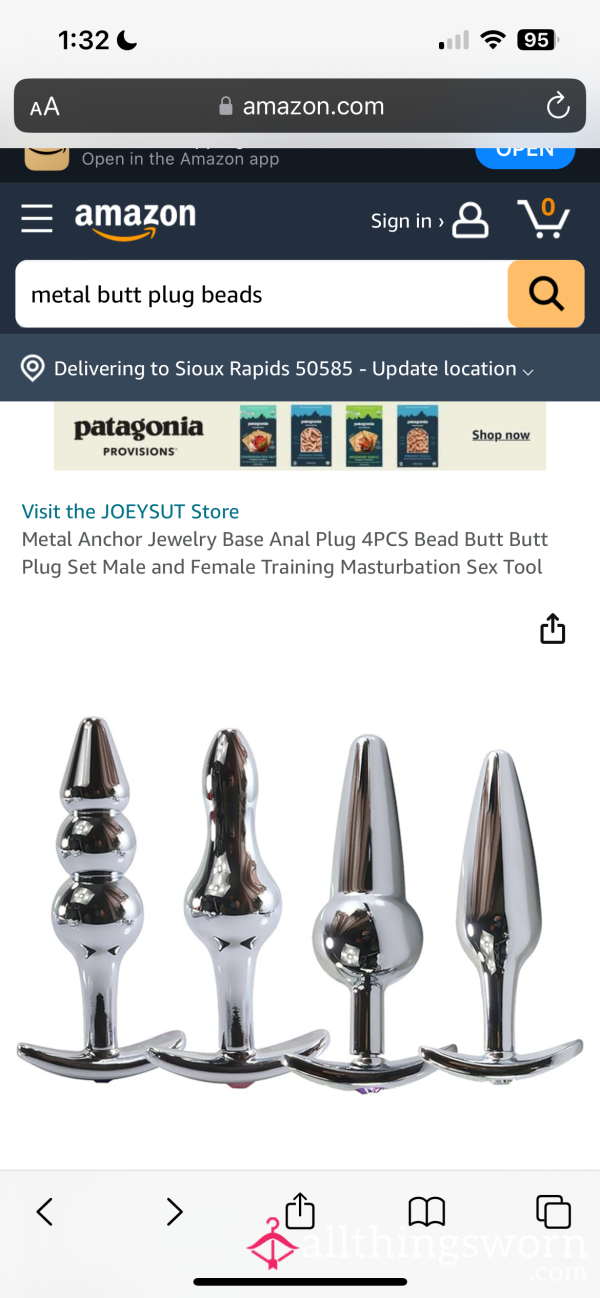Screen dimensions: 600x1298
Task: Tap the Amazon search field
Action: (262, 294)
